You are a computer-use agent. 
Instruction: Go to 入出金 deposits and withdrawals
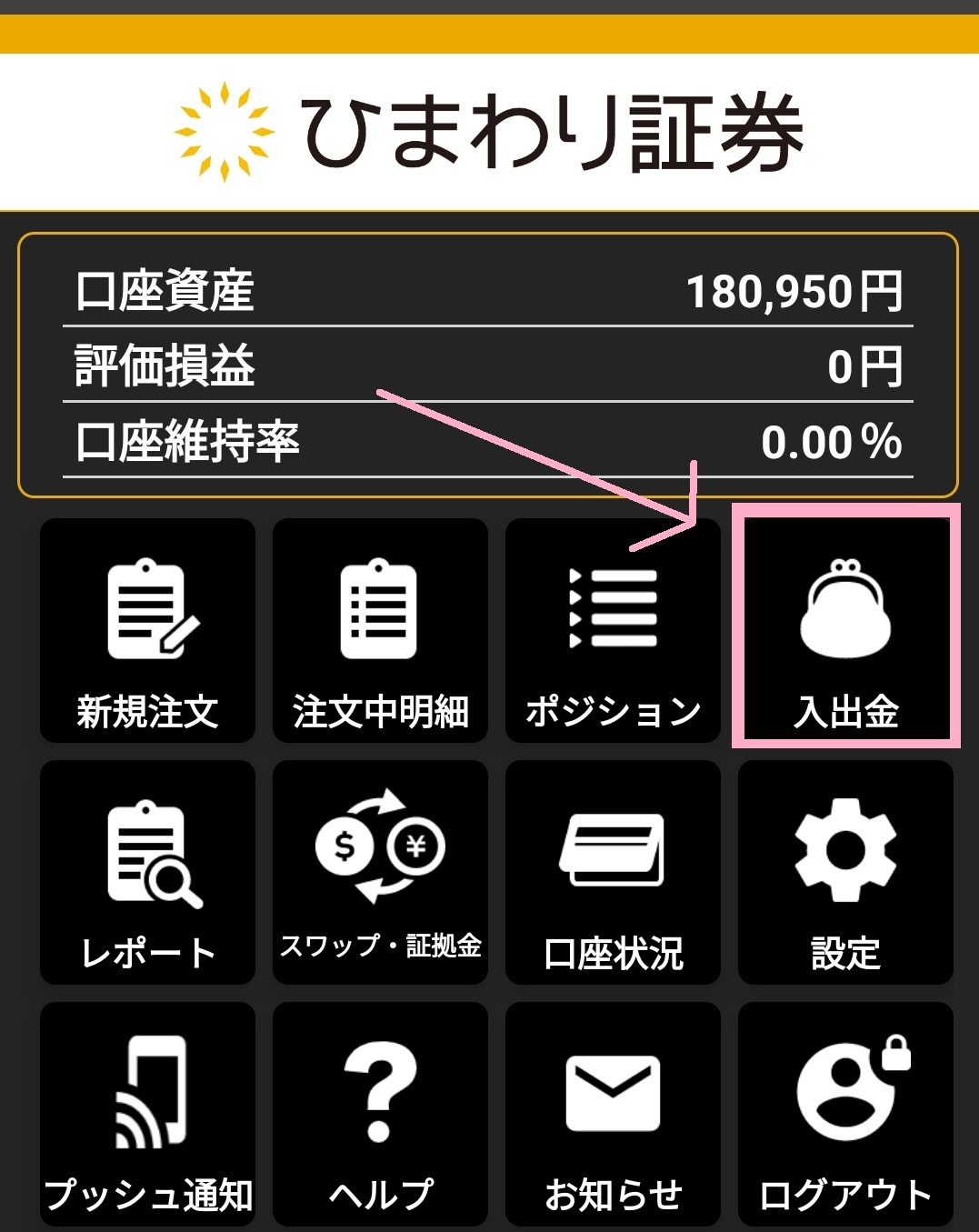coord(845,630)
